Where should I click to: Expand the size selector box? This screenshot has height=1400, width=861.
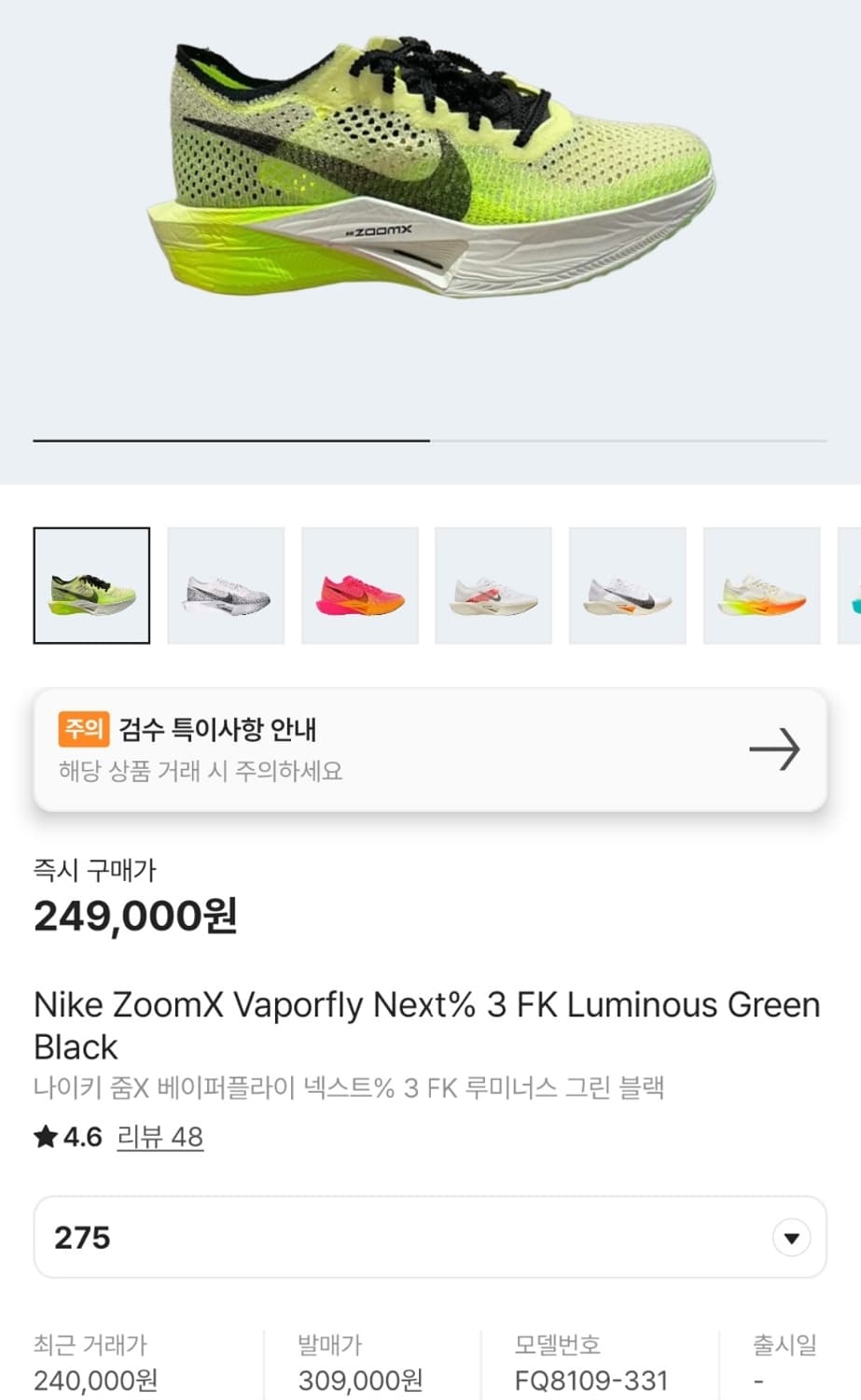(x=430, y=1237)
